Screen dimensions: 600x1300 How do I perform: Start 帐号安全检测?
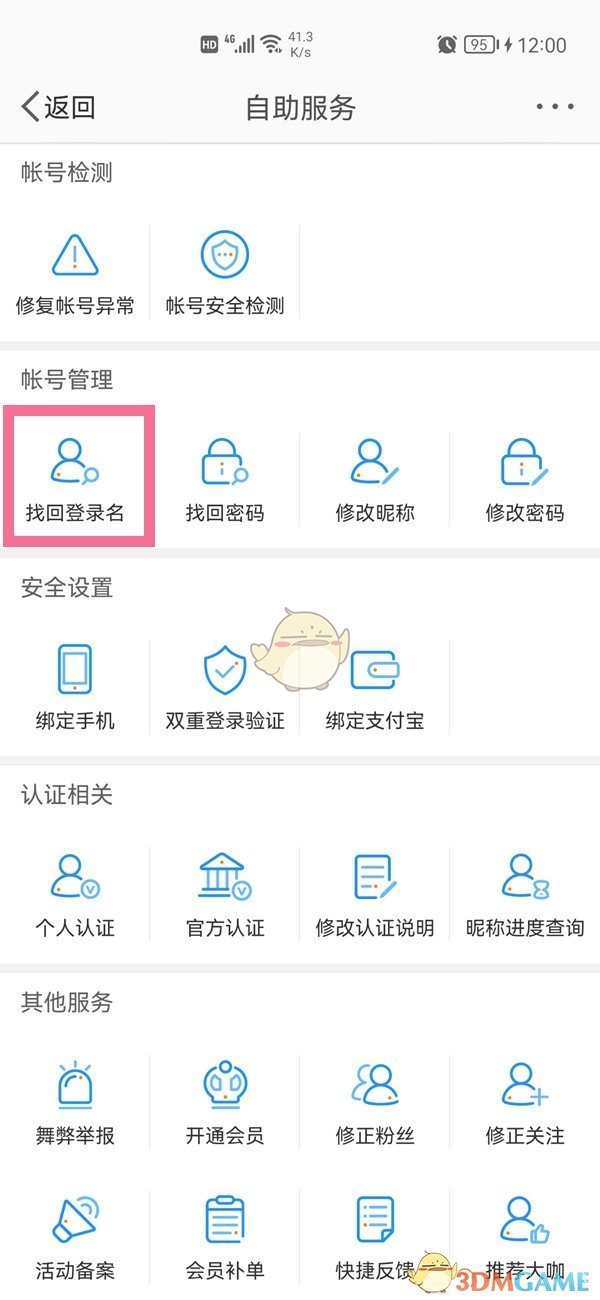[225, 273]
